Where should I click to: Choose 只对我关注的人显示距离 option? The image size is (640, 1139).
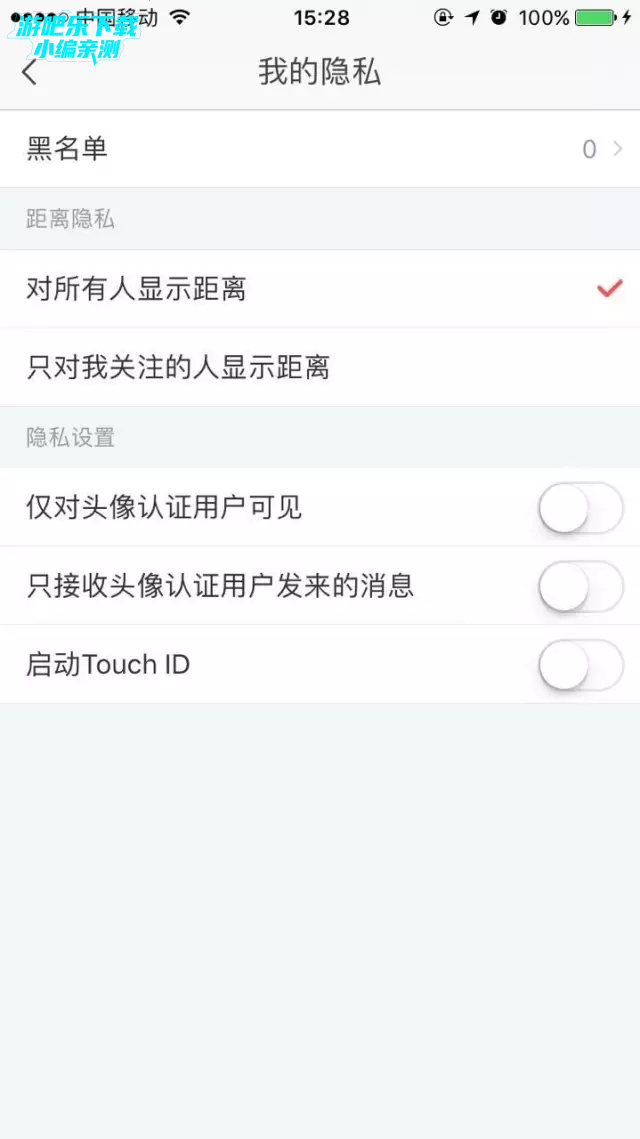coord(320,367)
